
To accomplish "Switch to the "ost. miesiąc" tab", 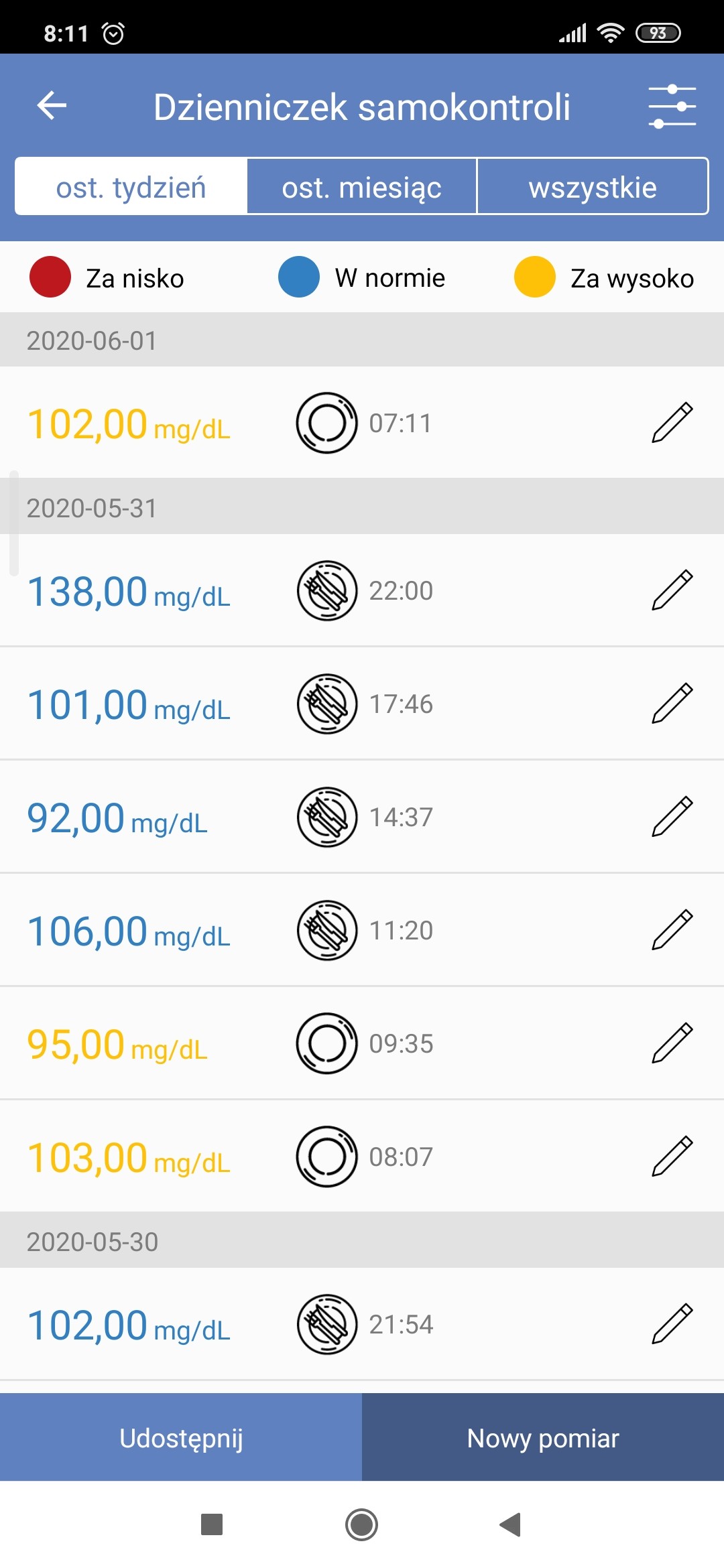I will pos(362,187).
